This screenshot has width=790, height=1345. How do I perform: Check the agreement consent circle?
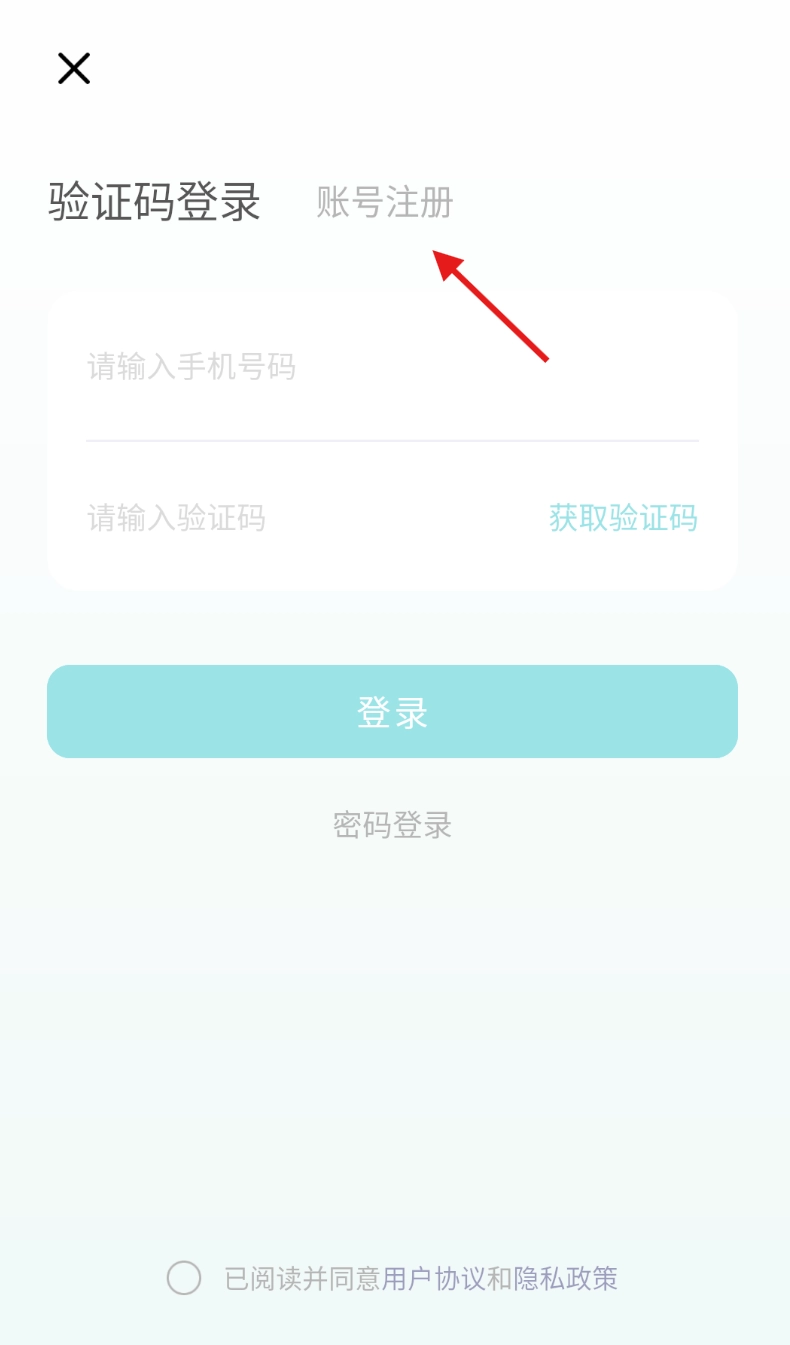point(184,1278)
